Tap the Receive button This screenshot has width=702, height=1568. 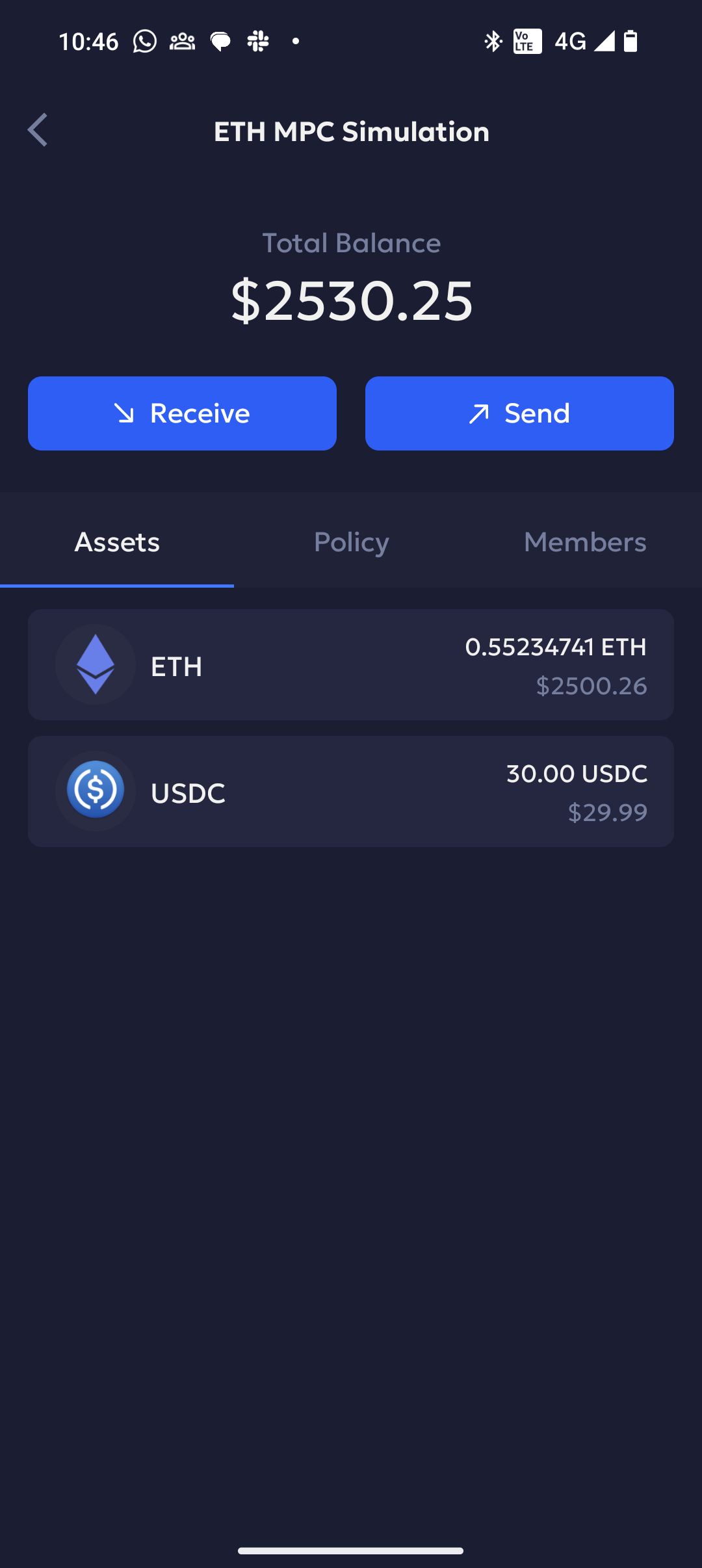coord(182,413)
